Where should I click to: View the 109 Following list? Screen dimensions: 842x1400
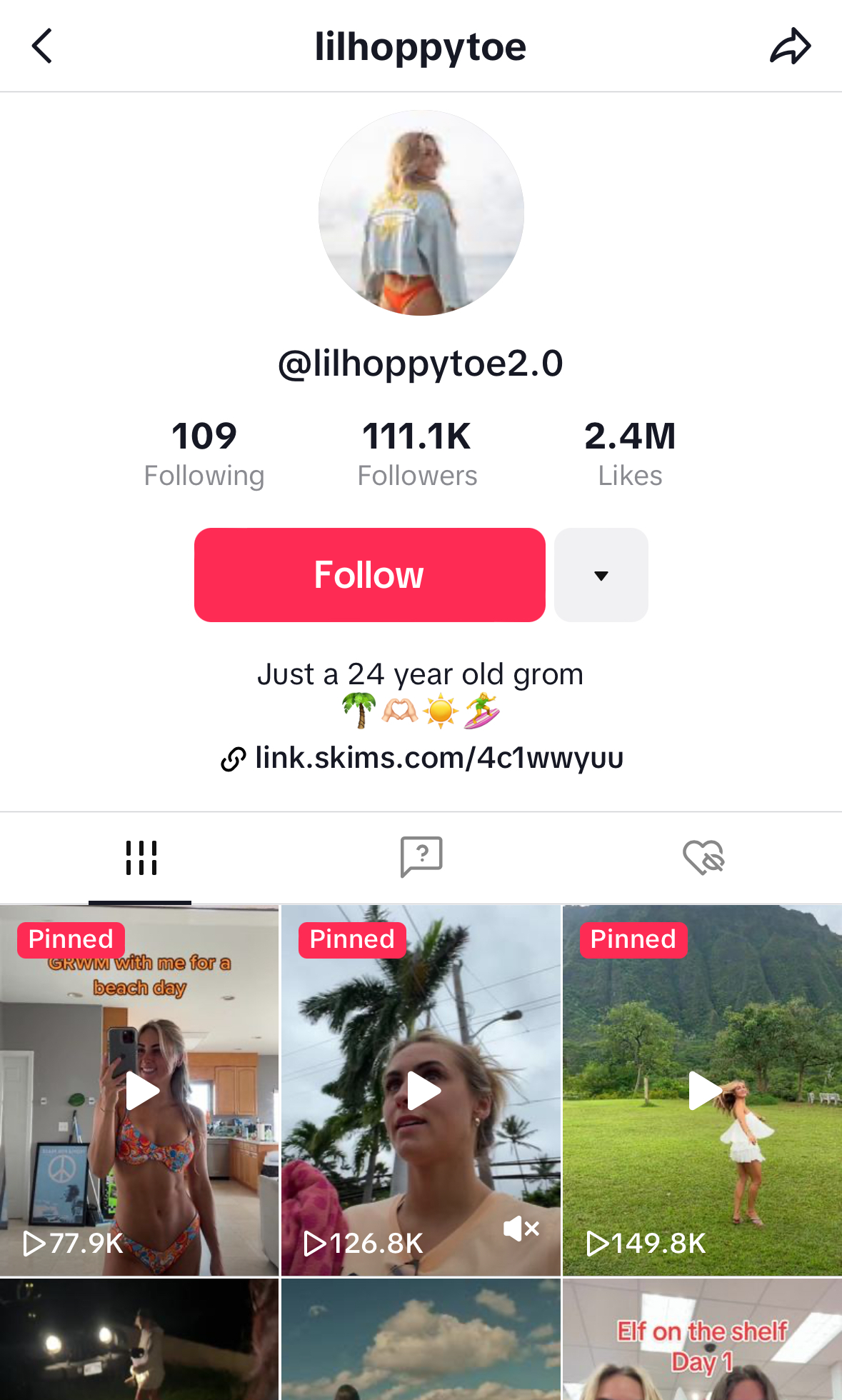204,453
